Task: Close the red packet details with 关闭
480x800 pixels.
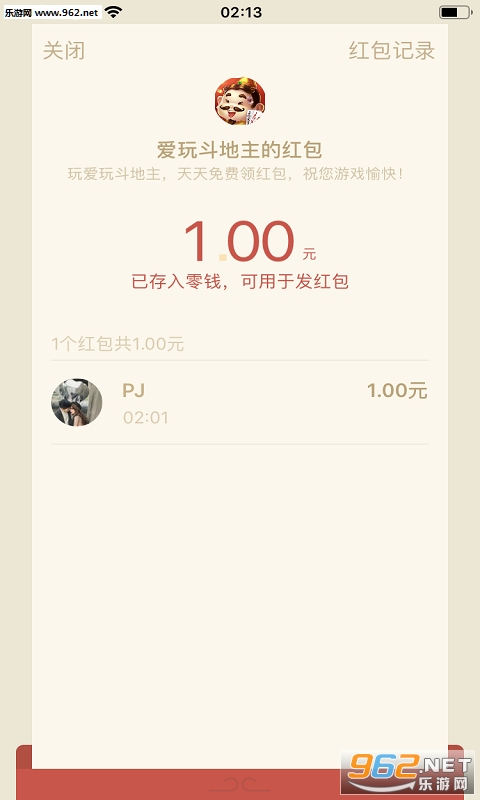Action: point(64,51)
